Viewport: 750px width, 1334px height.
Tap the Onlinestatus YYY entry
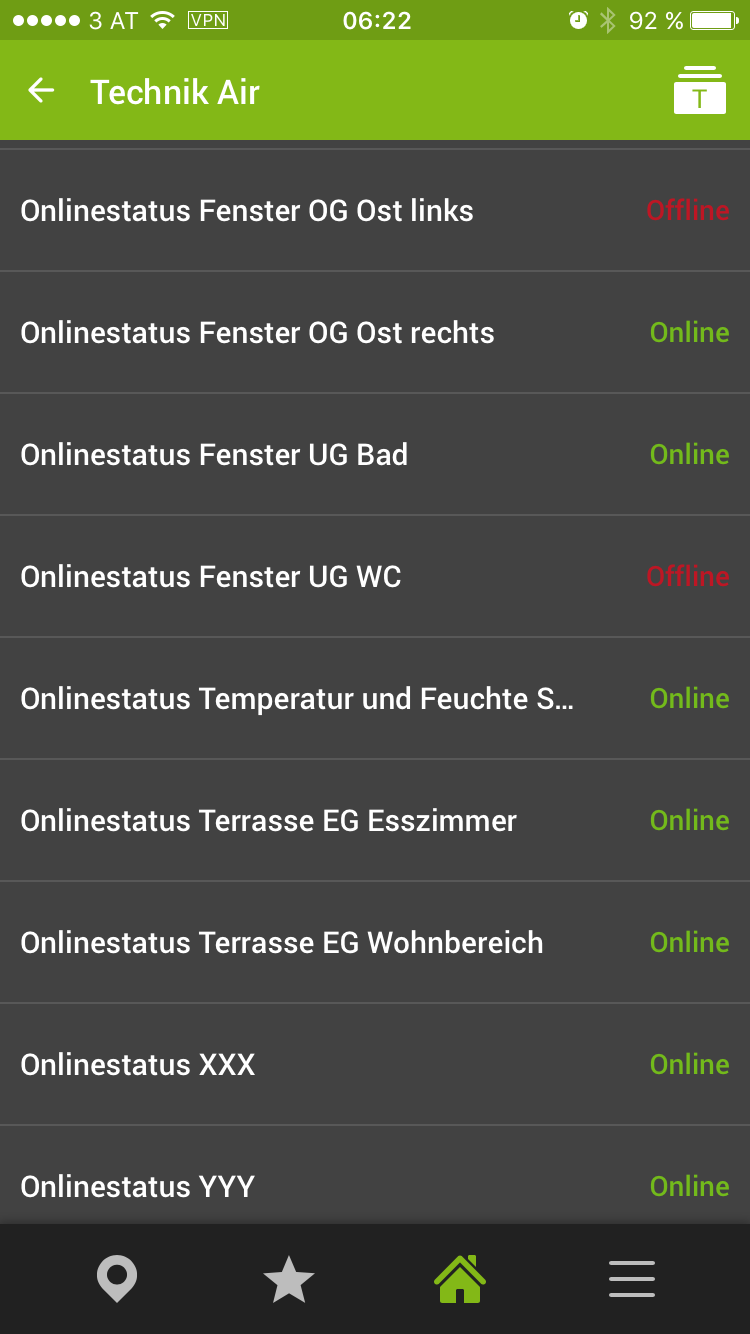coord(375,1185)
